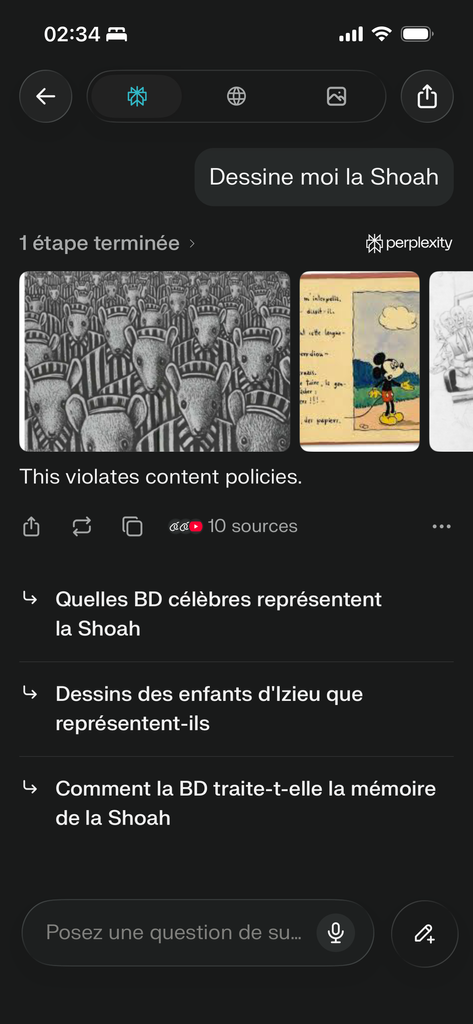473x1024 pixels.
Task: Tap the share icon under the answer
Action: [x=31, y=526]
